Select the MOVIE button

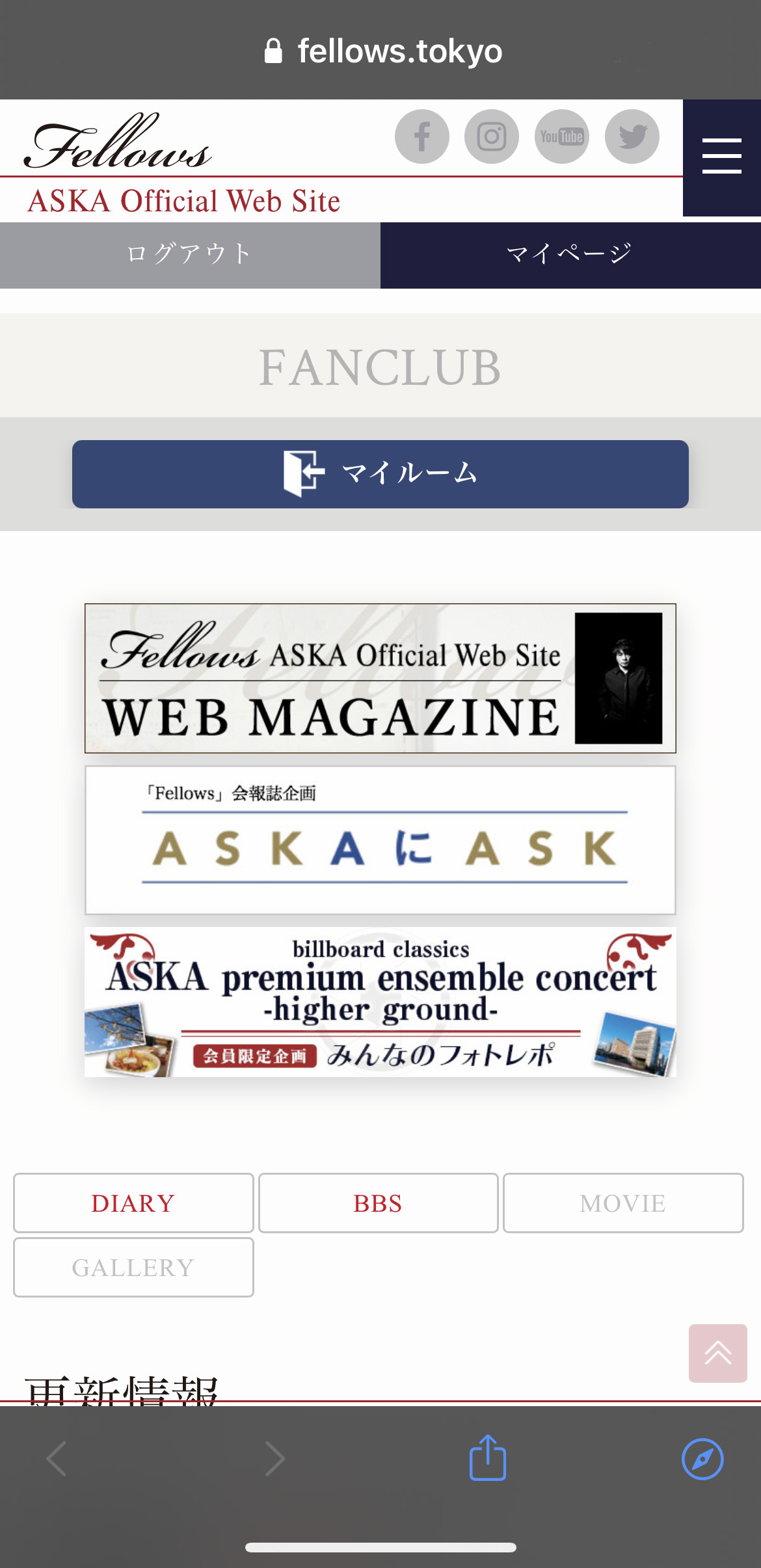coord(622,1203)
